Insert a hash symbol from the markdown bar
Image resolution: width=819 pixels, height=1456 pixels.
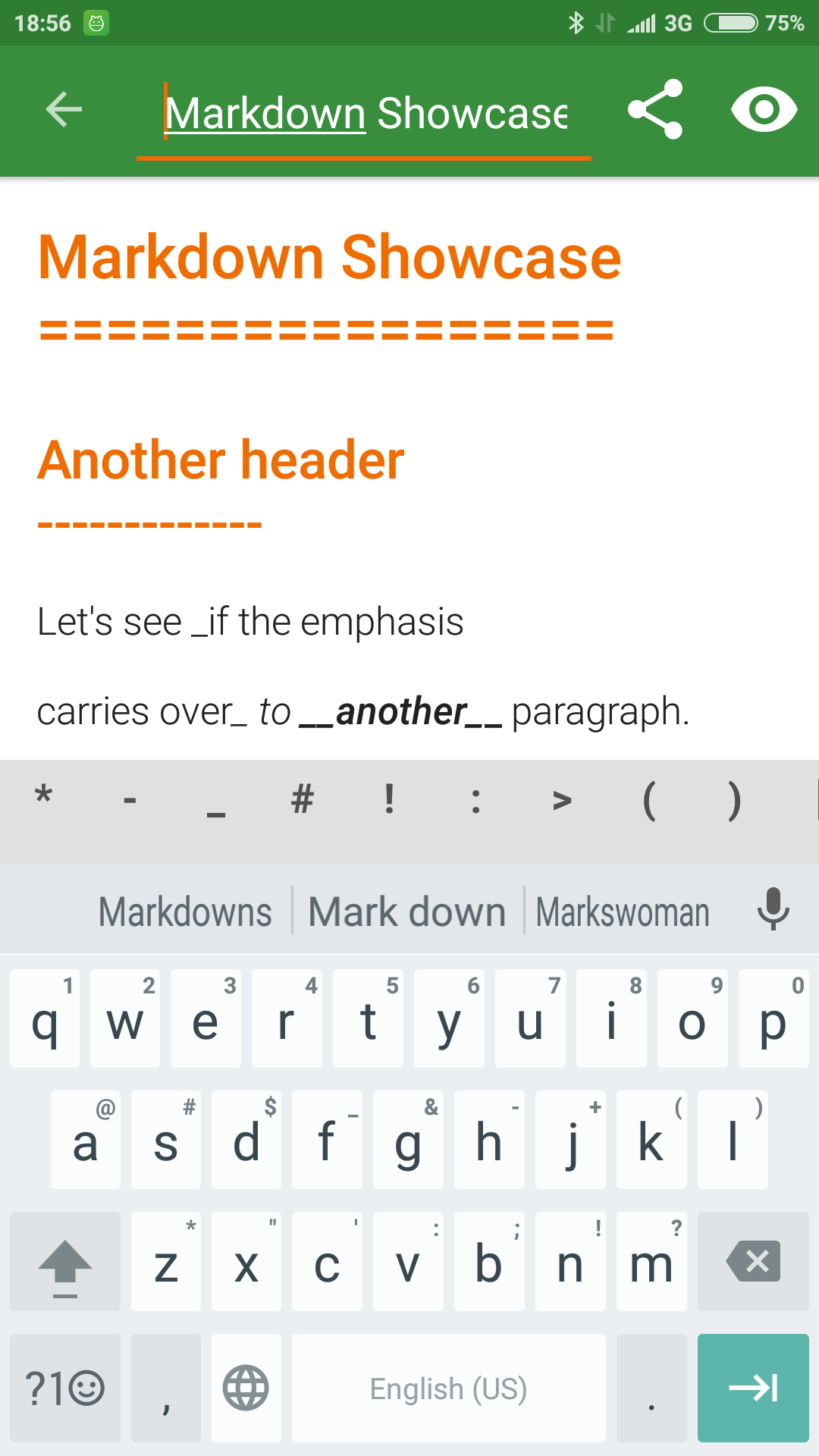[303, 799]
